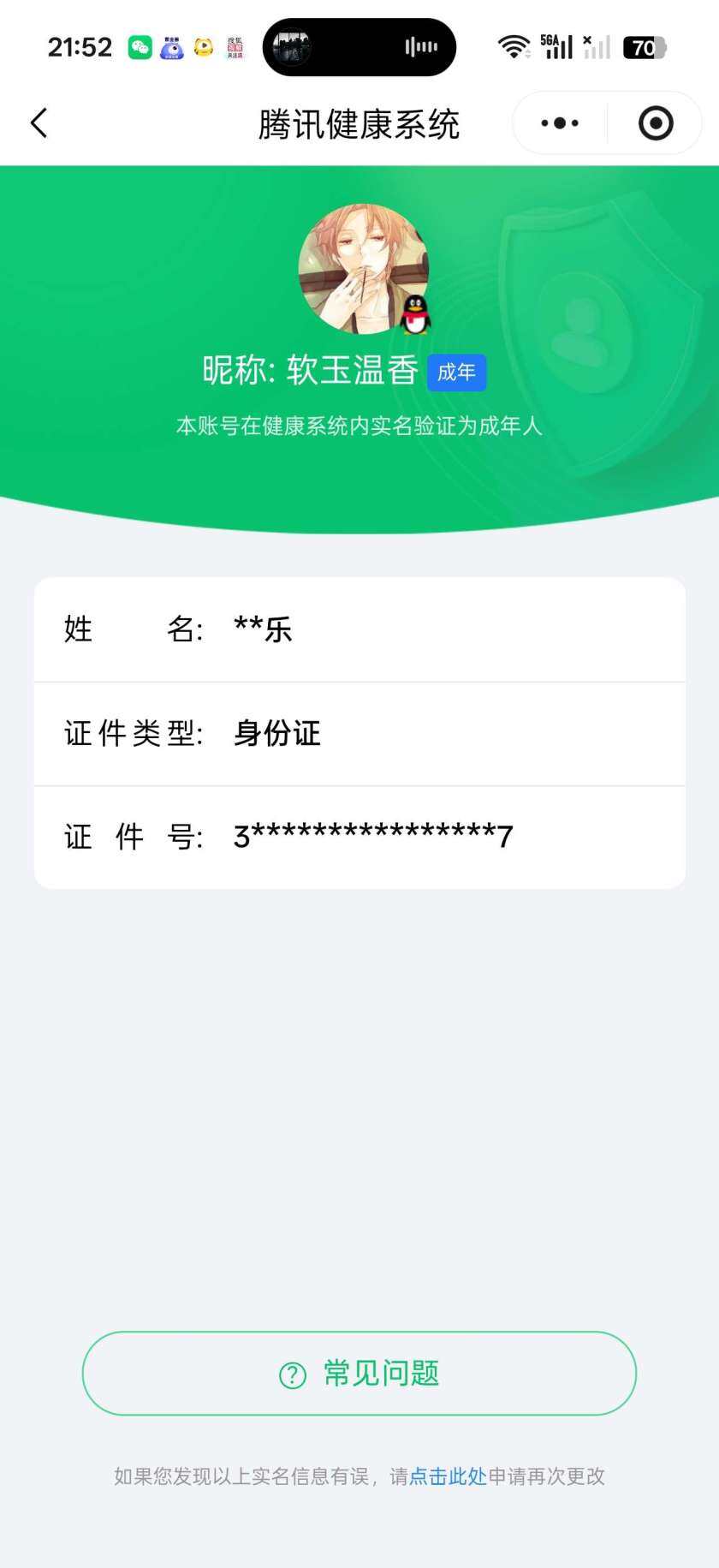The height and width of the screenshot is (1568, 719).
Task: Tap the Sohu Video icon in the status bar
Action: tap(236, 47)
